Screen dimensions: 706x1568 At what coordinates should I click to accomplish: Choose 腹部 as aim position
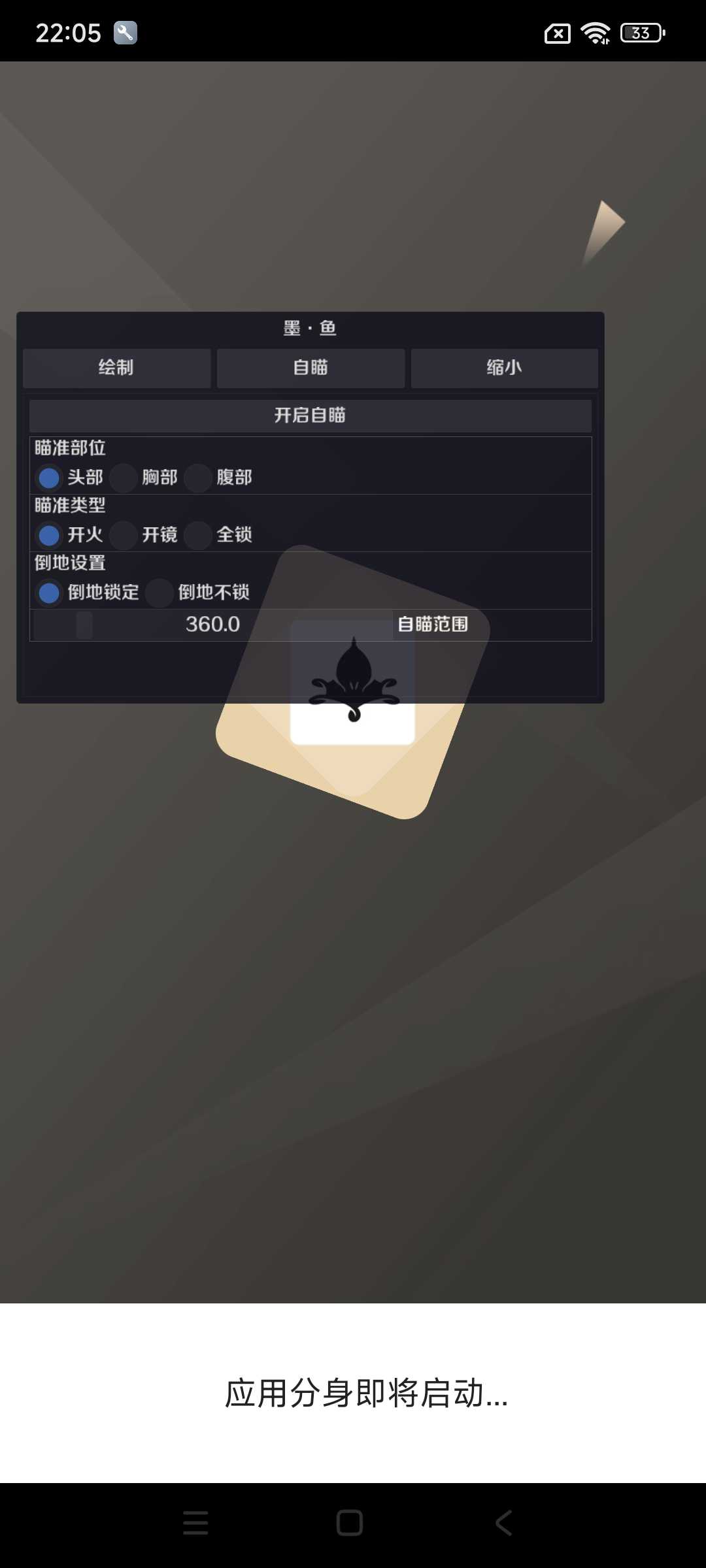click(198, 478)
